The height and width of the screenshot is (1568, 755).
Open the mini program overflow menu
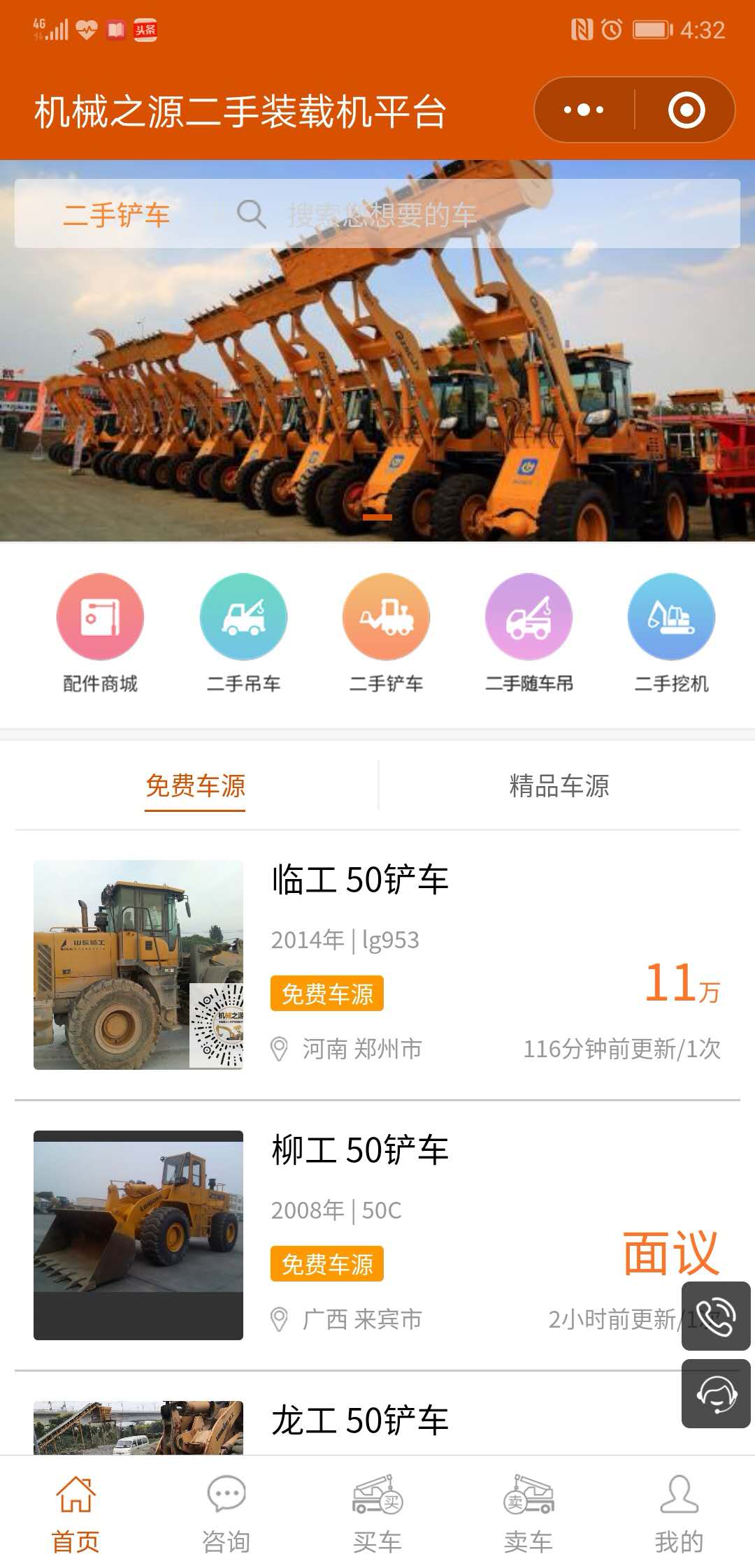click(584, 110)
